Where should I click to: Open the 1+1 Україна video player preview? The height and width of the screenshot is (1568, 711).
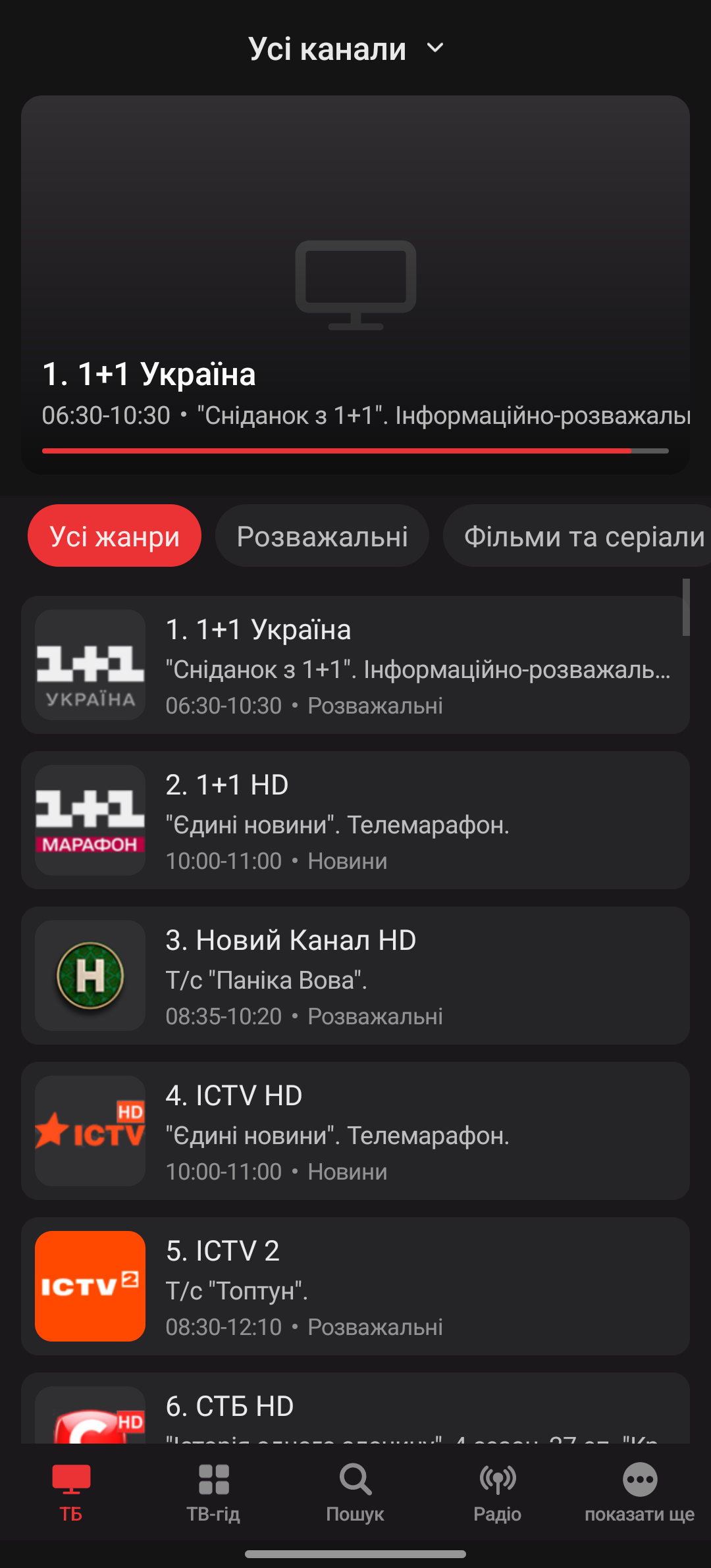355,284
